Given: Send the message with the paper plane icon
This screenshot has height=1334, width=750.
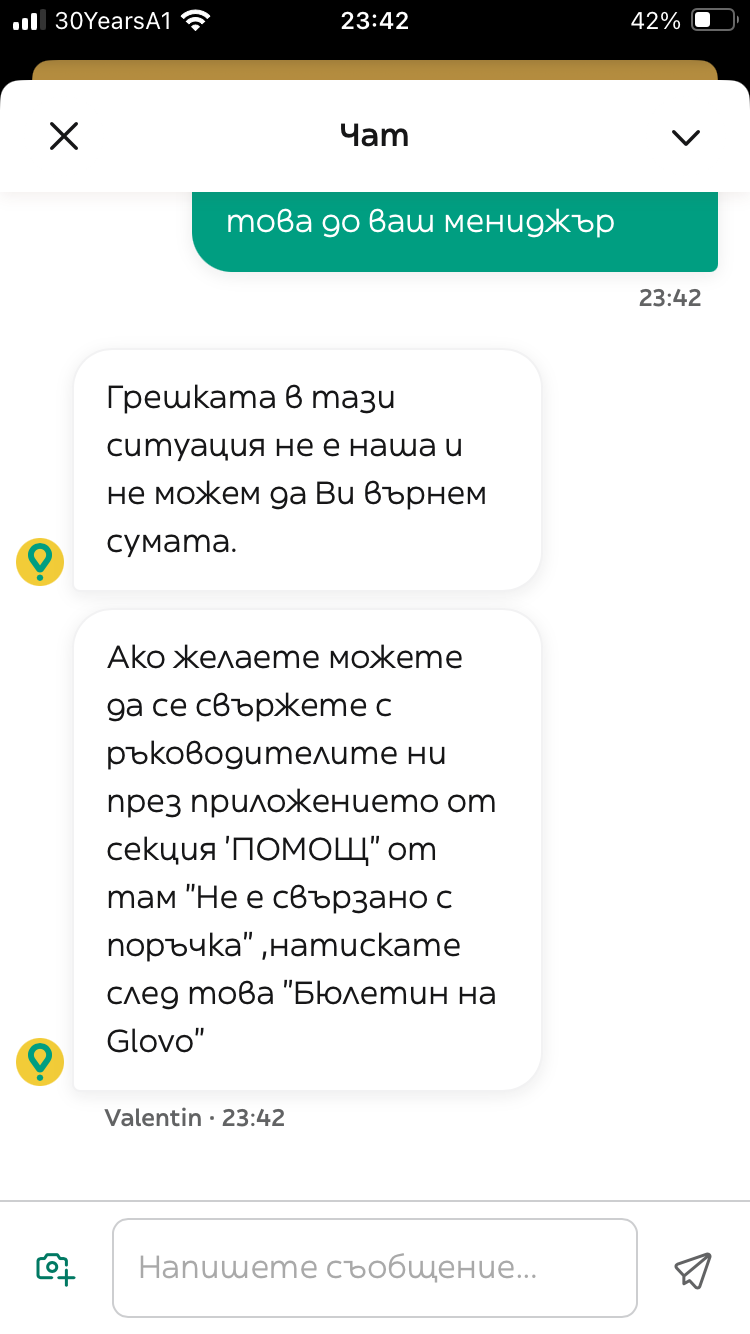Looking at the screenshot, I should coord(692,1269).
